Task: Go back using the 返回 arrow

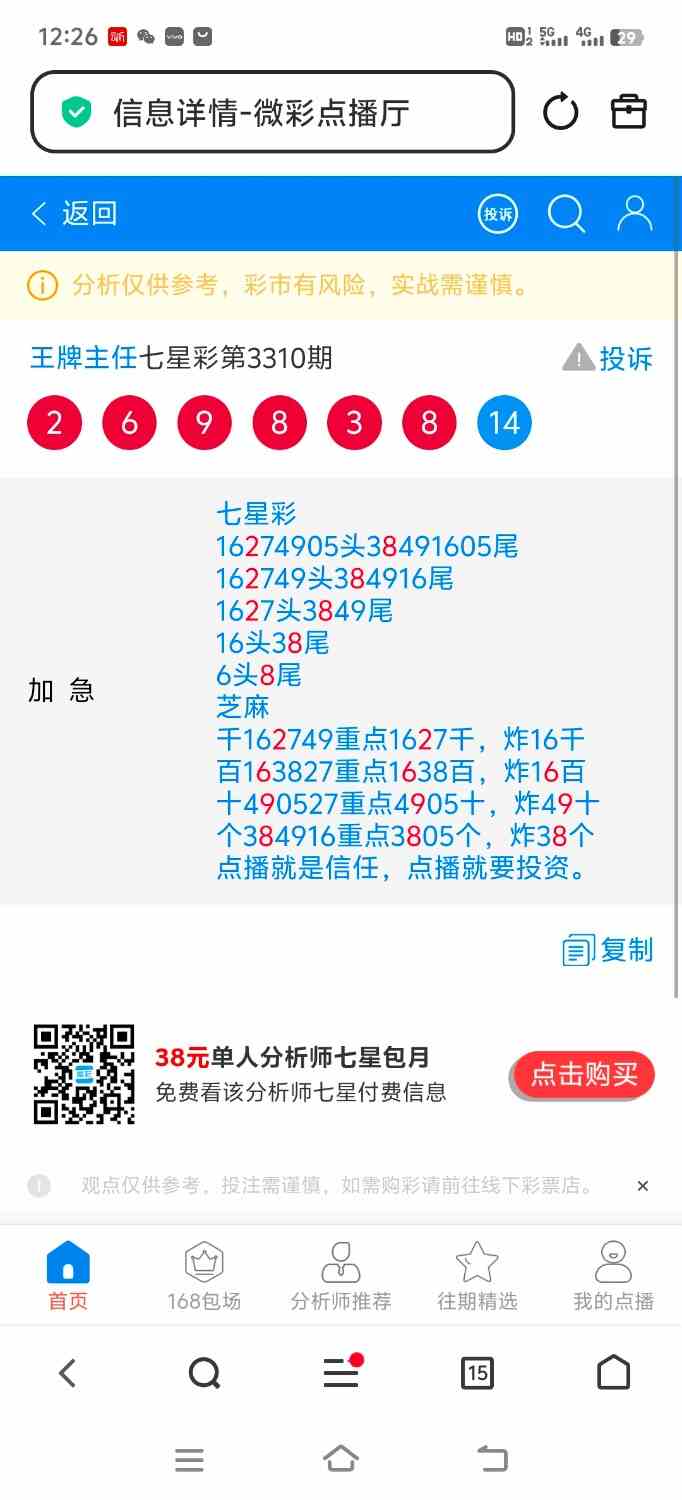Action: (x=74, y=213)
